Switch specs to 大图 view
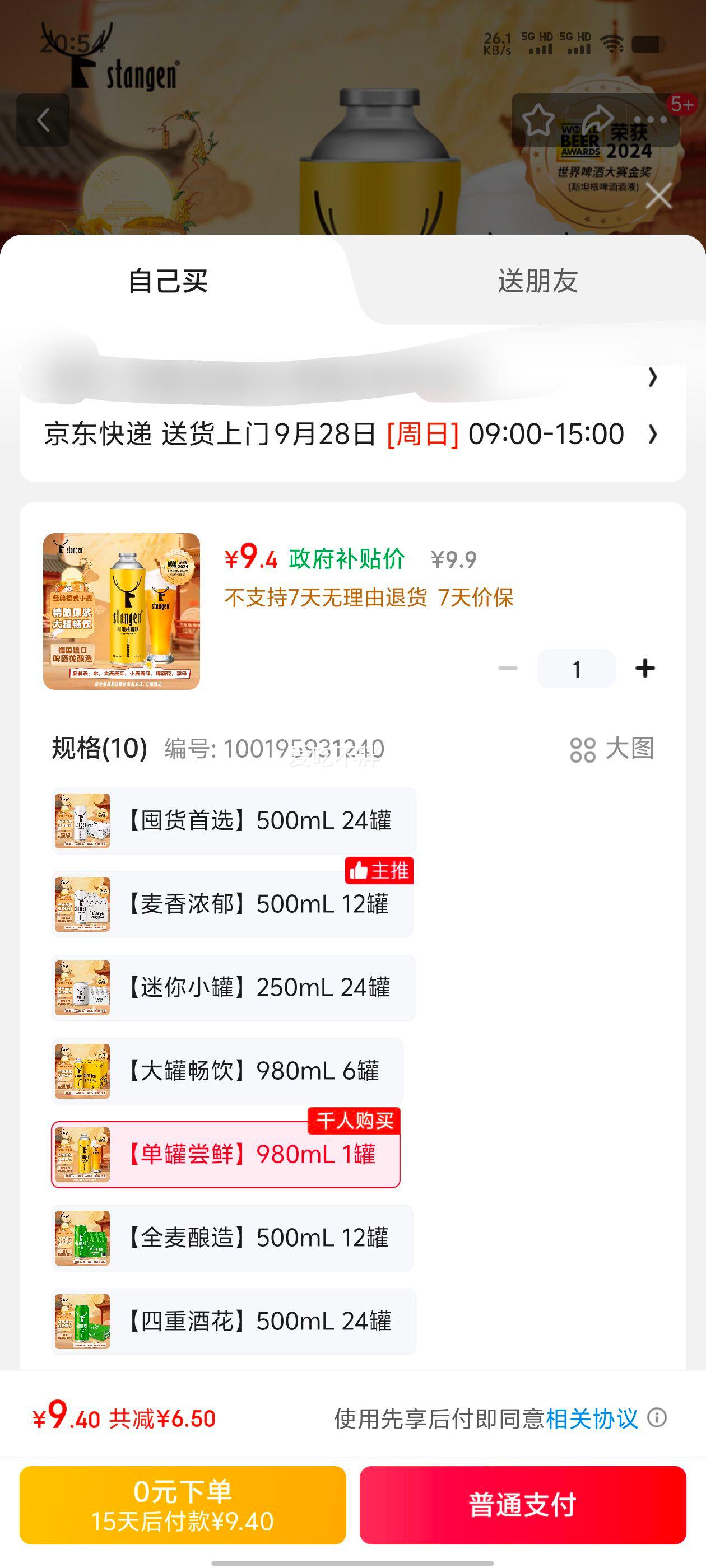The image size is (706, 1568). click(x=611, y=749)
